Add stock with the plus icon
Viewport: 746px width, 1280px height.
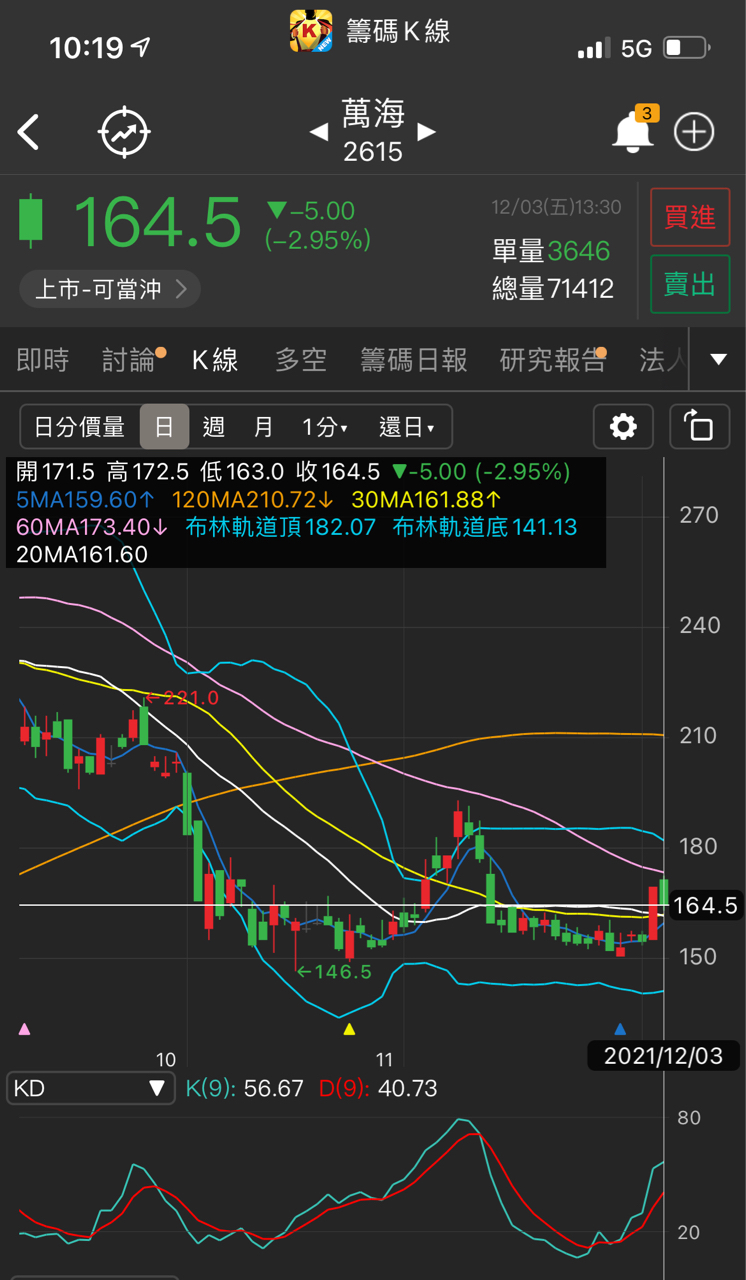pos(694,132)
